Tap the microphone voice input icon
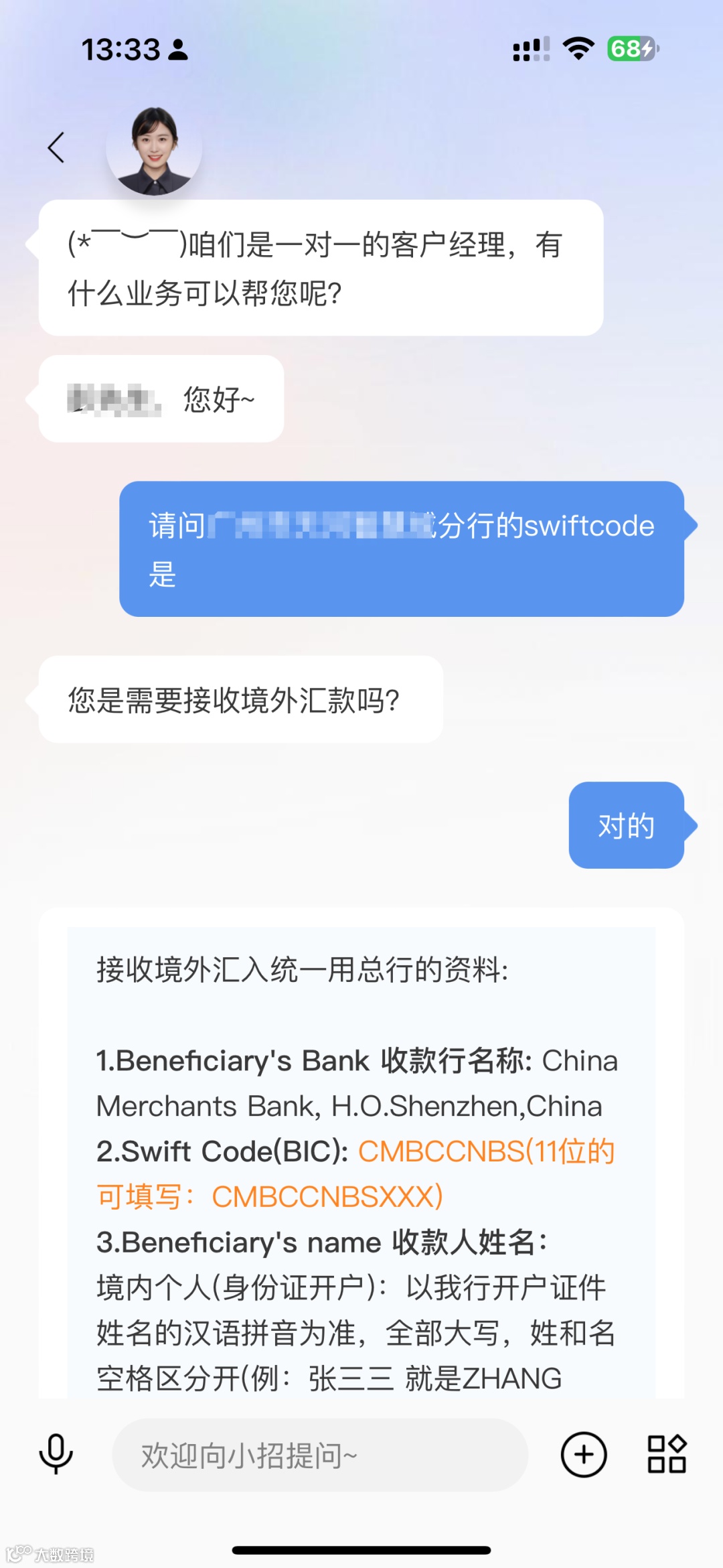 (56, 1455)
